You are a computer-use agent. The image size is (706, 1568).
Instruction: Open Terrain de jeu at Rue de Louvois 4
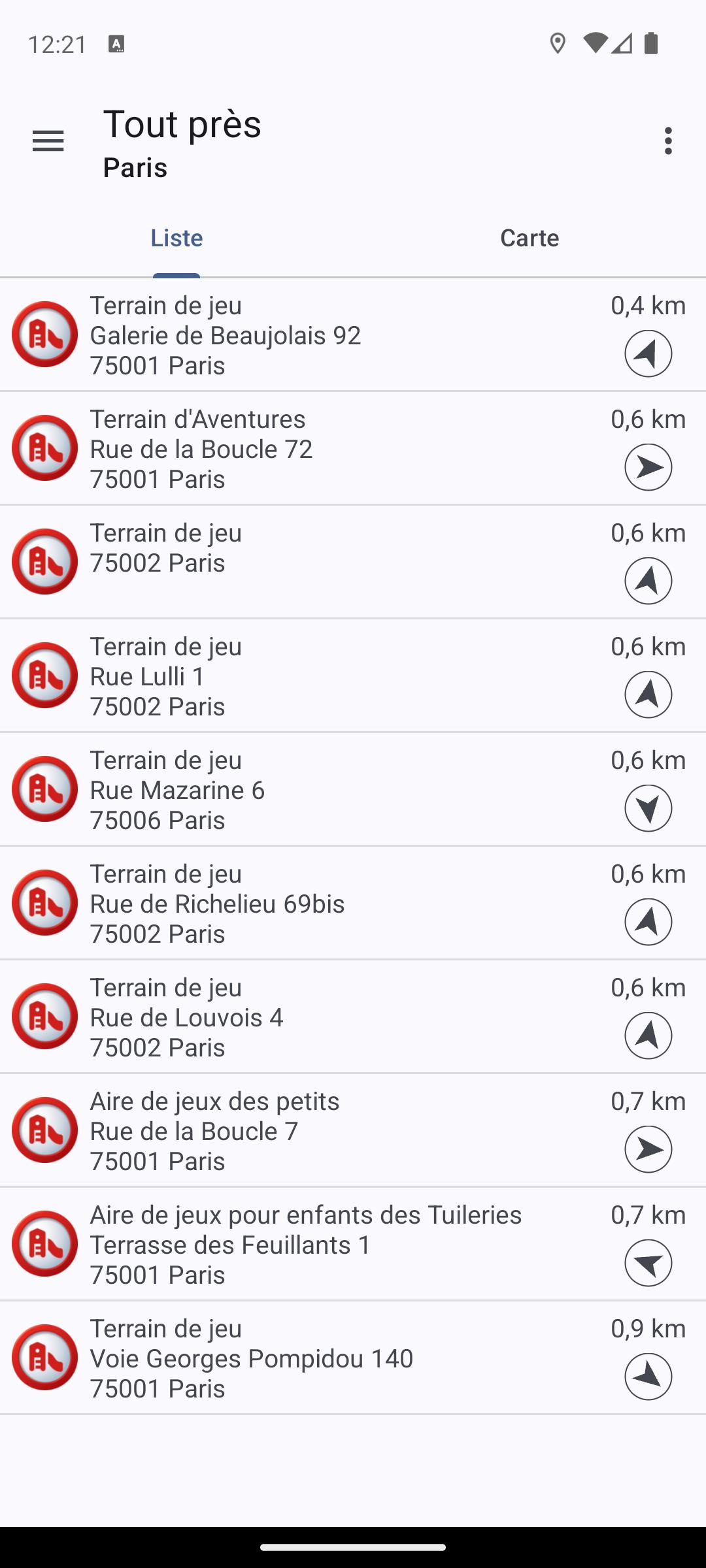pyautogui.click(x=353, y=1017)
